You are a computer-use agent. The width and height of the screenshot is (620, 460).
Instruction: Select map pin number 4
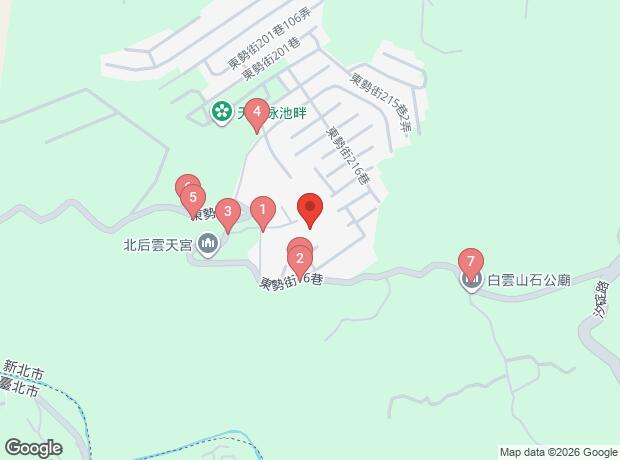pos(257,113)
